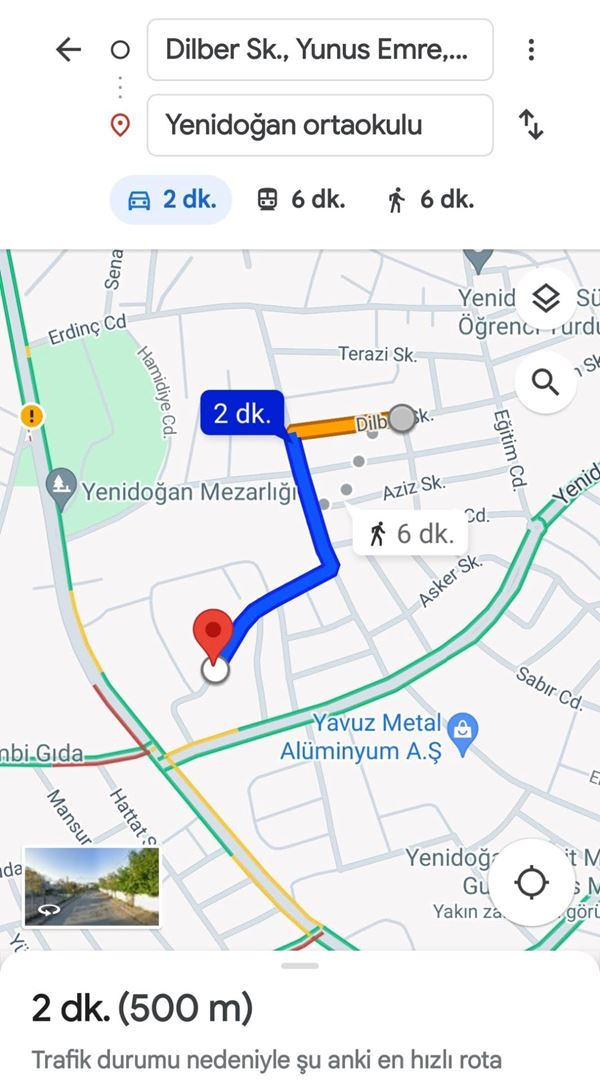Screen dimensions: 600x1080
Task: Open the three-dot overflow menu
Action: point(530,50)
